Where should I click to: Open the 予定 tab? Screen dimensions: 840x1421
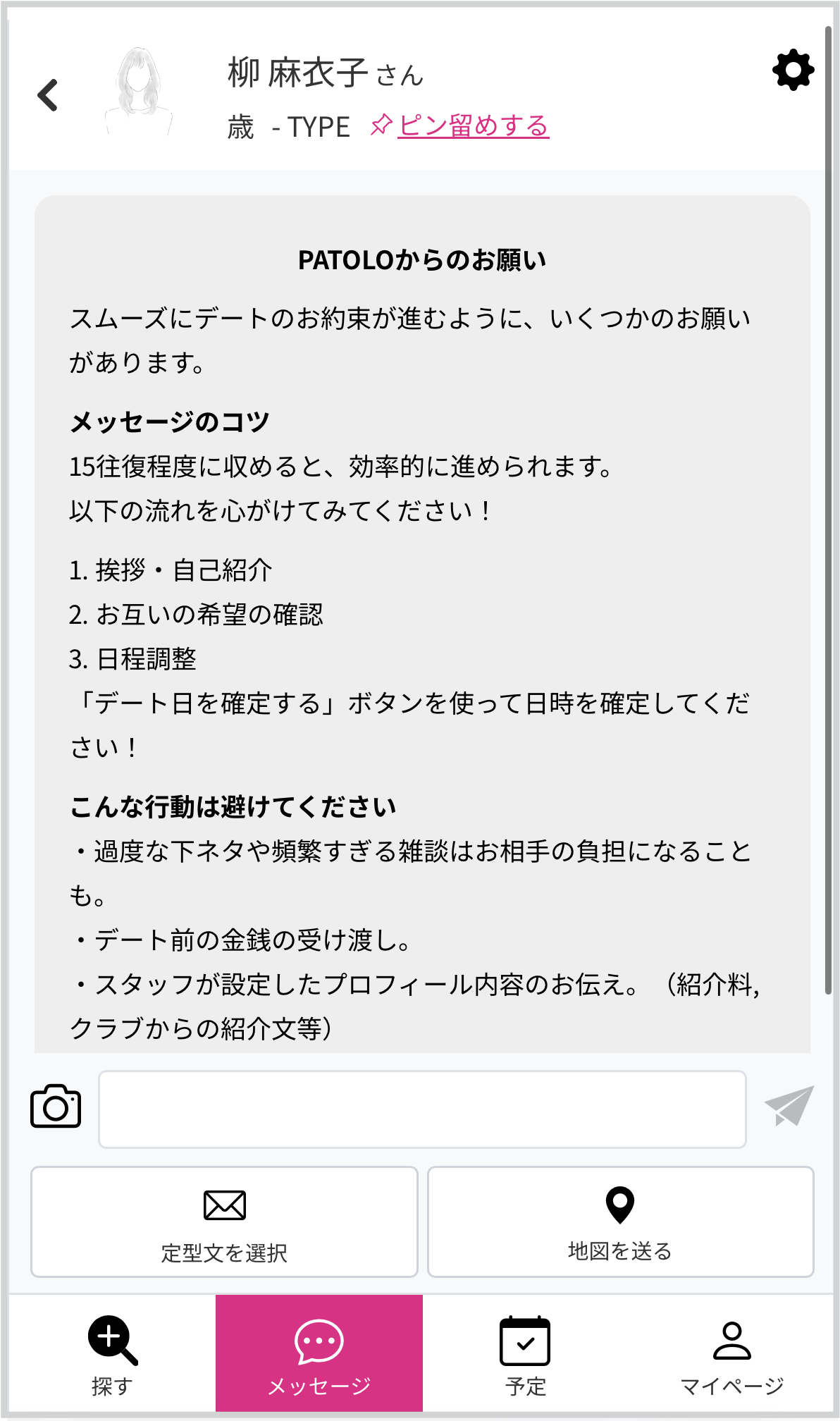(x=526, y=1355)
